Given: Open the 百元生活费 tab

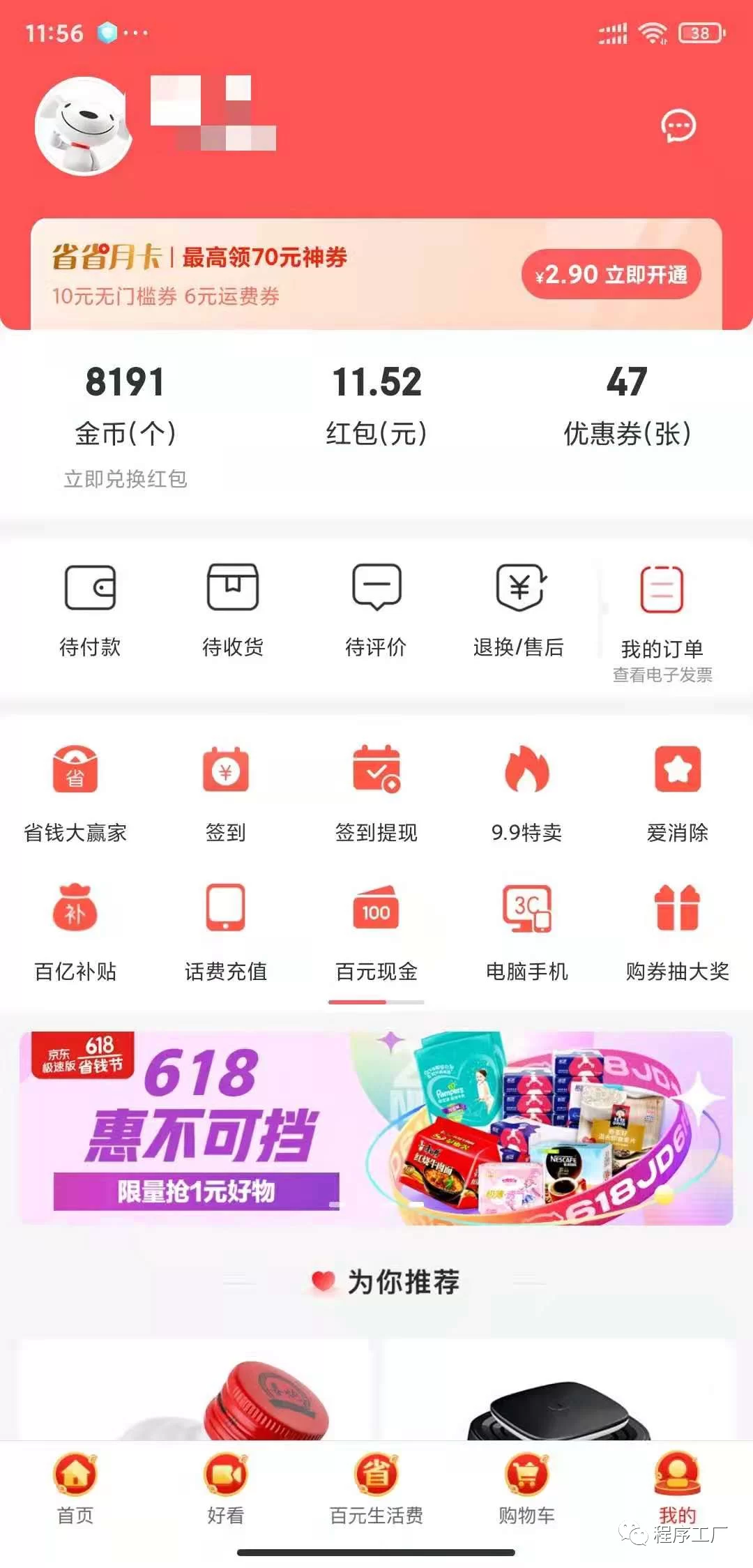Looking at the screenshot, I should pos(376,1487).
